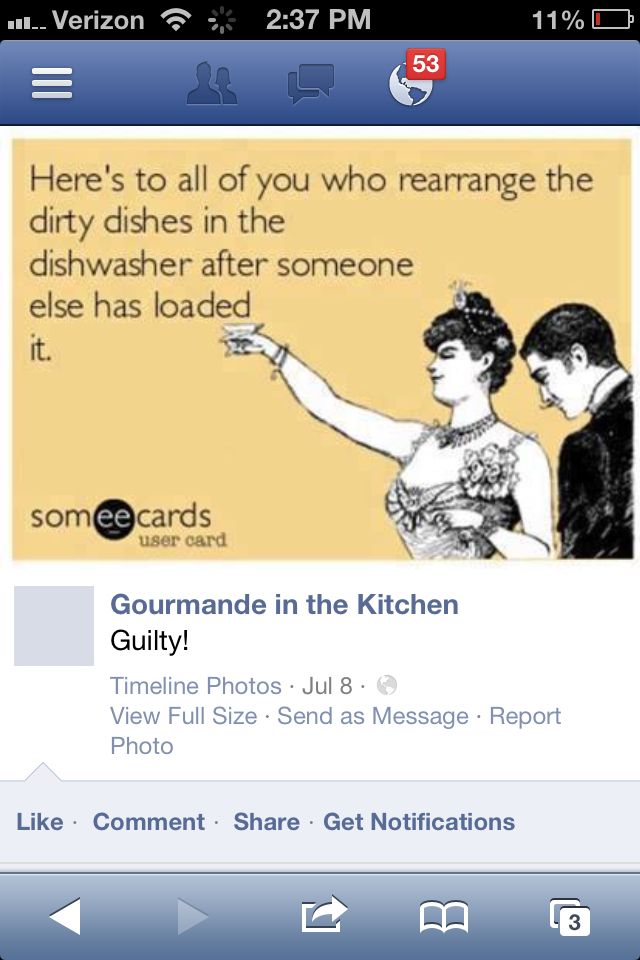Open the friend requests icon
The width and height of the screenshot is (640, 960).
tap(212, 84)
